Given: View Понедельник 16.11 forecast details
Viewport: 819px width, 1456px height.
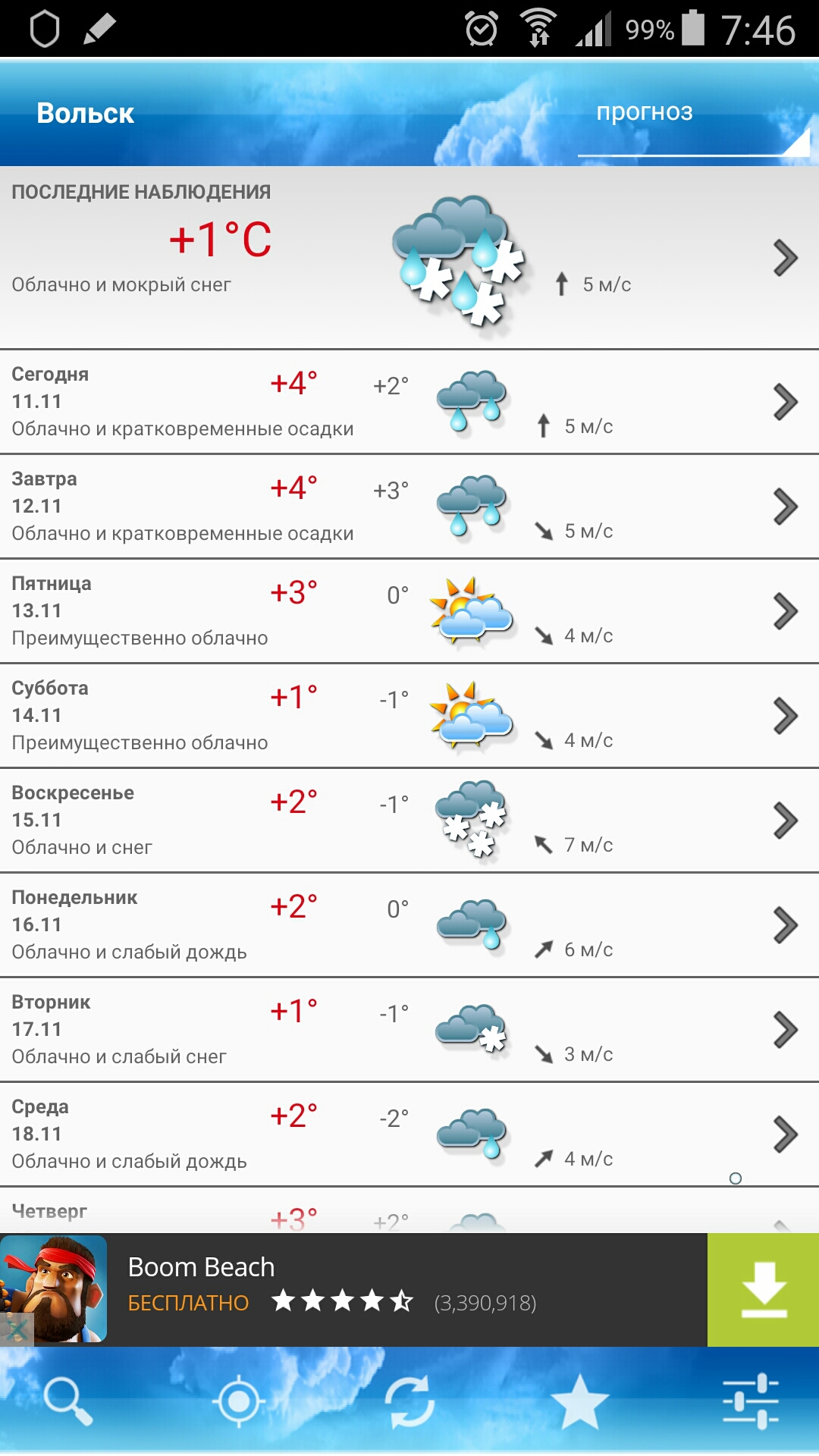Looking at the screenshot, I should coord(409,925).
